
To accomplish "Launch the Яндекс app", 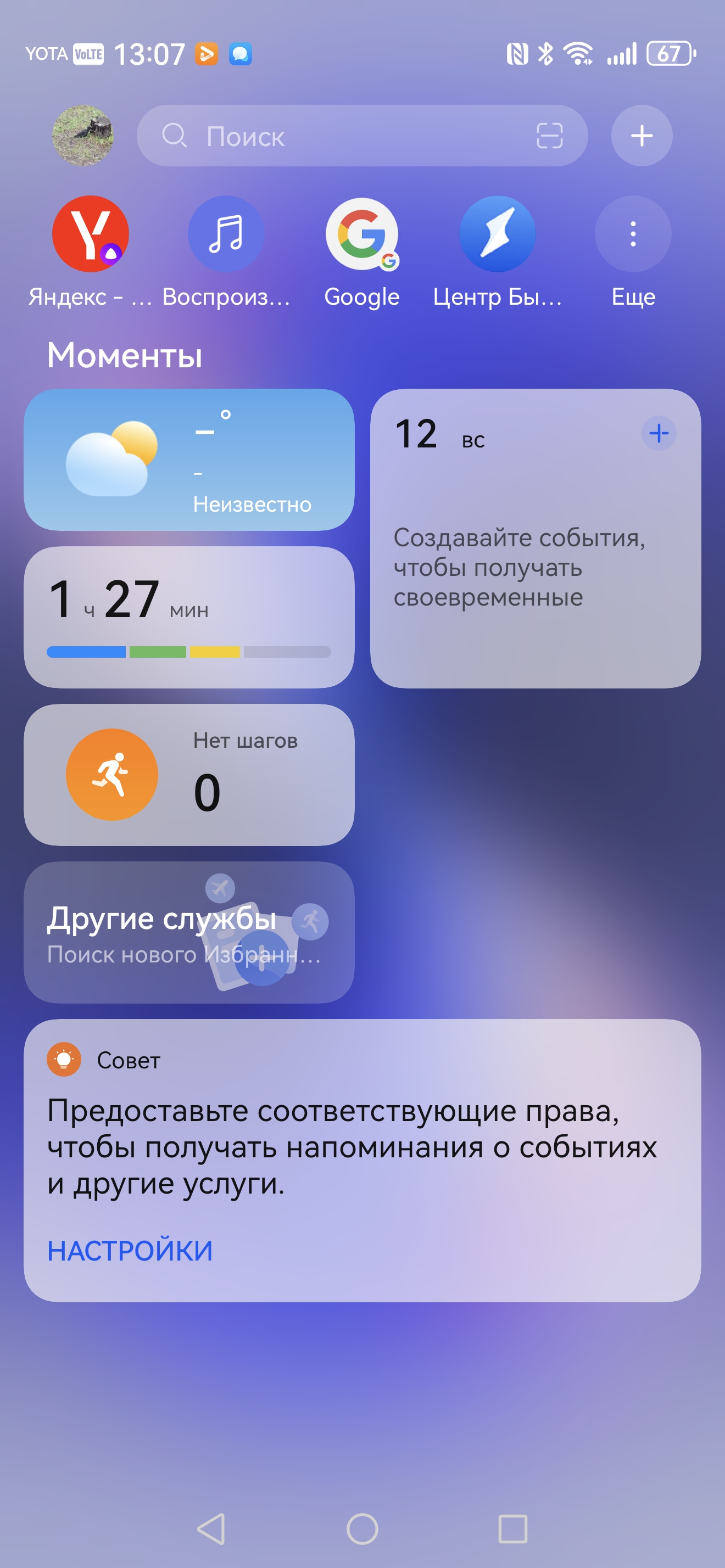I will click(x=91, y=234).
